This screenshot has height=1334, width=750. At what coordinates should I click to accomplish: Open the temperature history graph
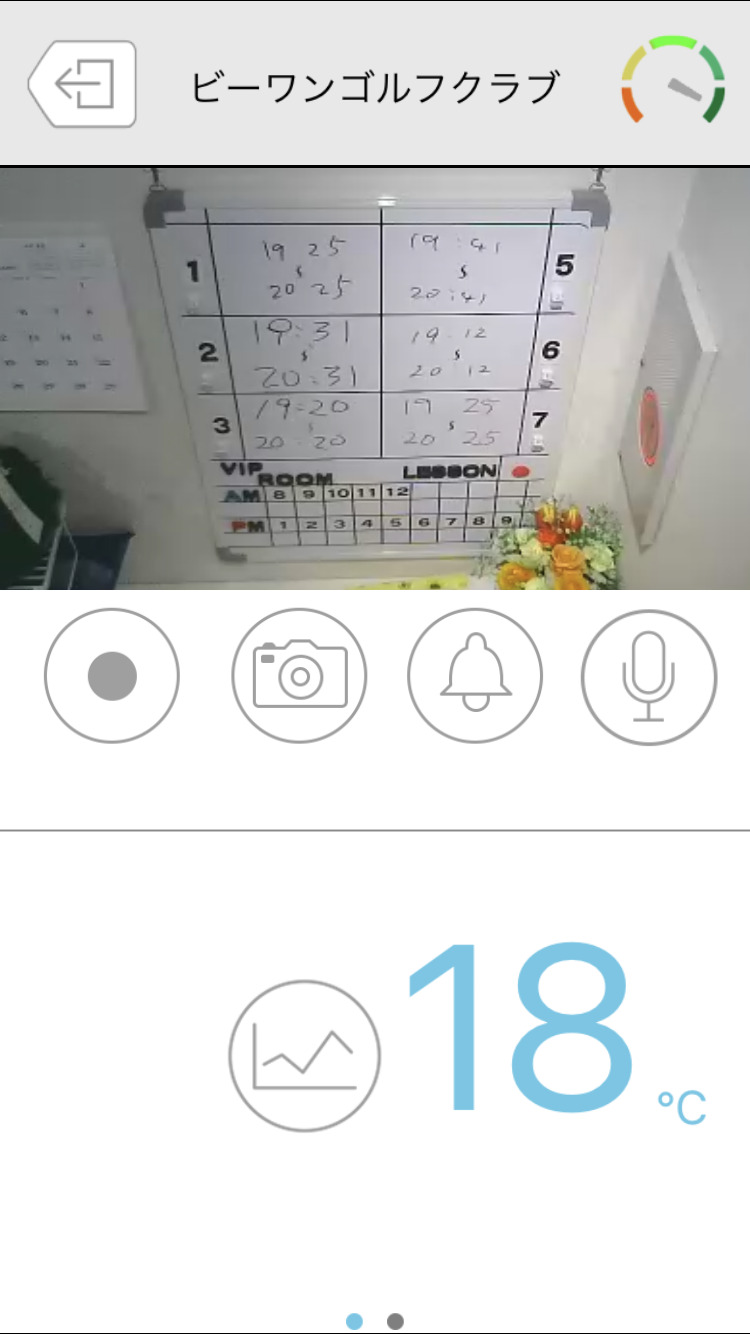(305, 1056)
